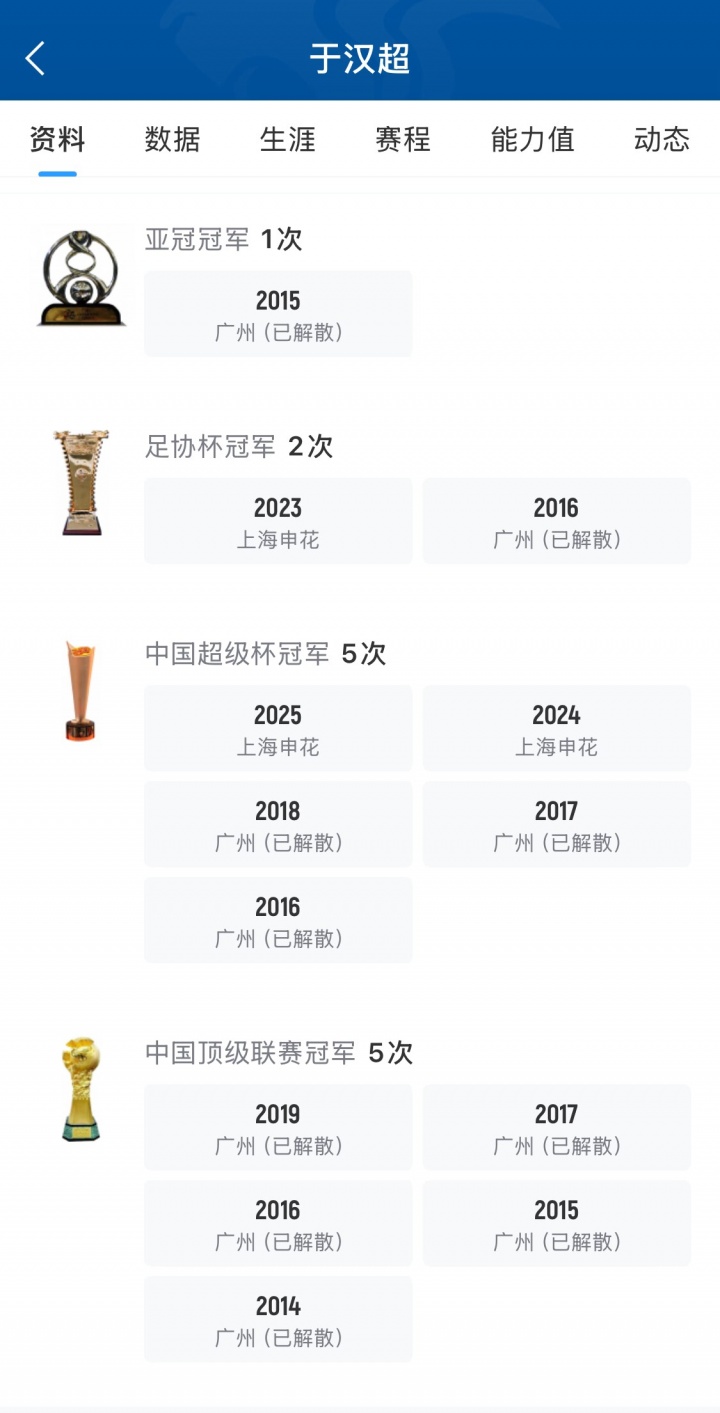Go back from 于汉超's player page
The image size is (720, 1413).
click(35, 58)
